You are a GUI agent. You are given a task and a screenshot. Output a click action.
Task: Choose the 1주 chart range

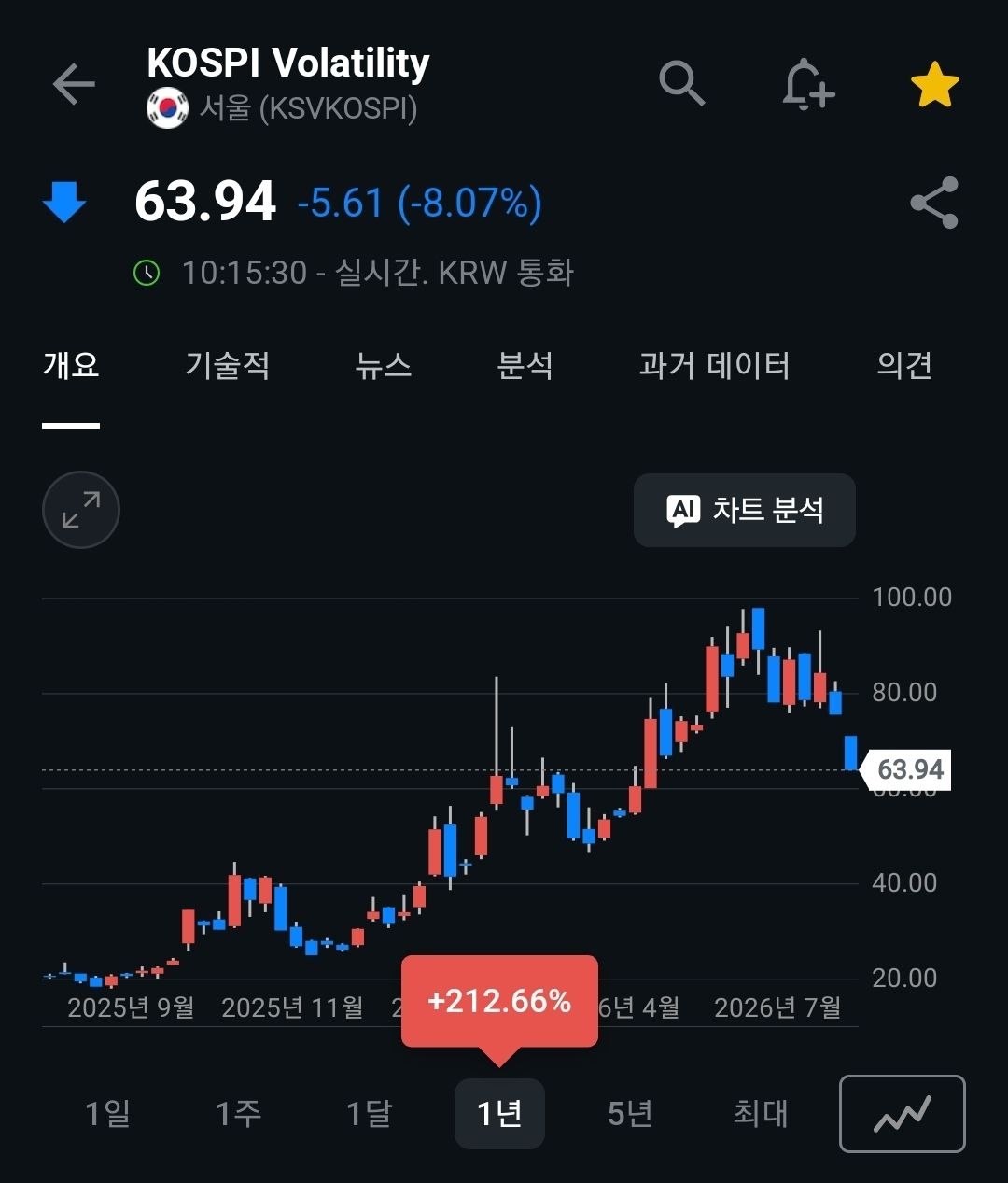click(238, 1113)
